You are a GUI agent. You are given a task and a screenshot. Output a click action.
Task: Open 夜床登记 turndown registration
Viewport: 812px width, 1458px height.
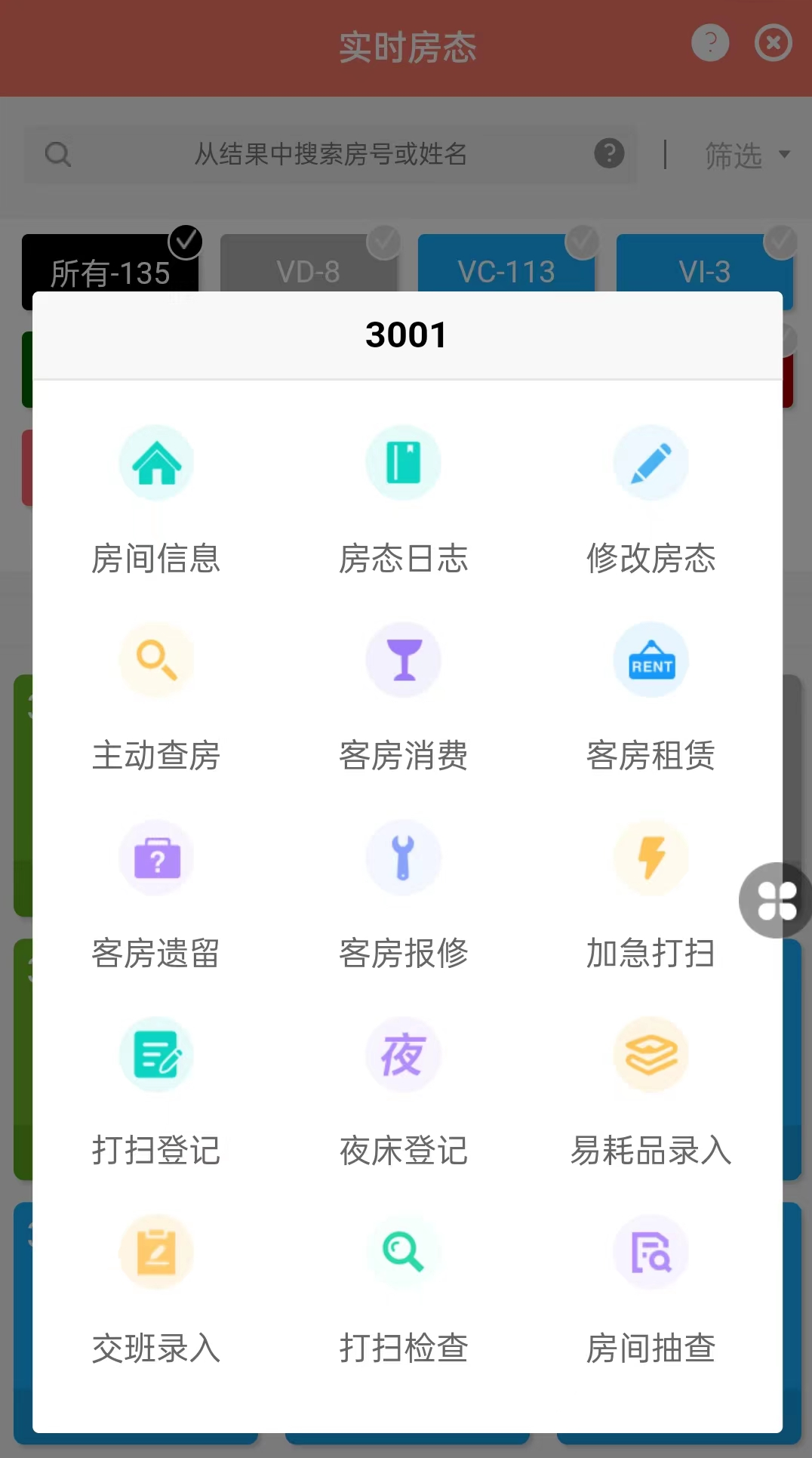(x=404, y=1091)
